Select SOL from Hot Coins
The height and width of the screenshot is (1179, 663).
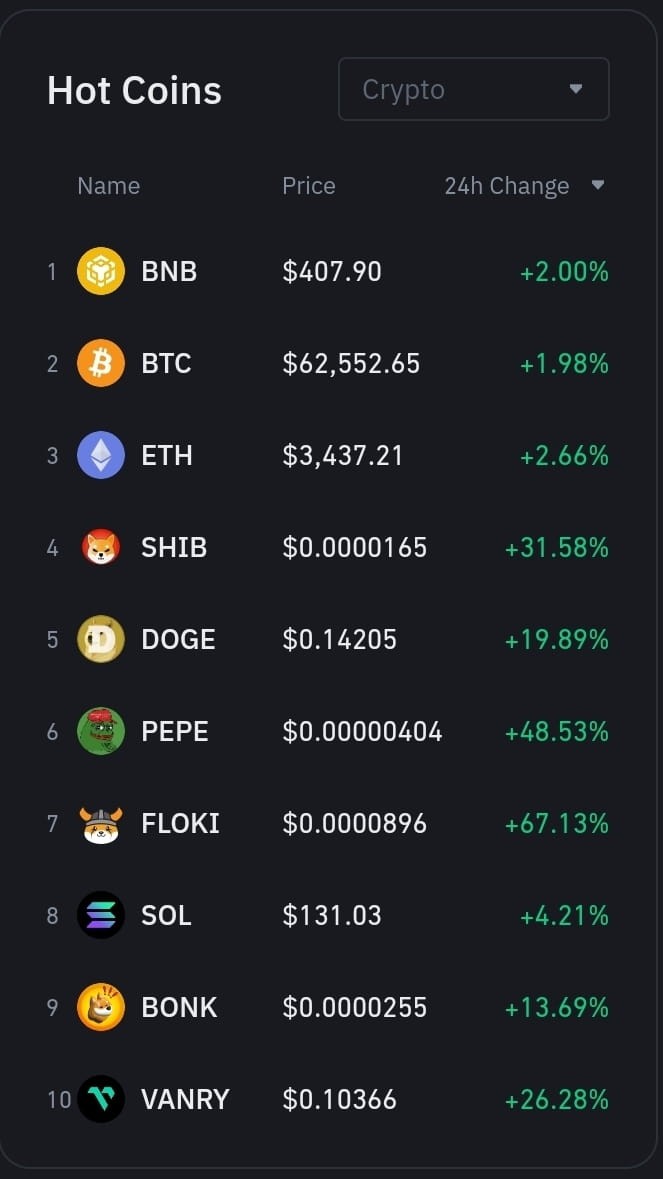coord(166,915)
